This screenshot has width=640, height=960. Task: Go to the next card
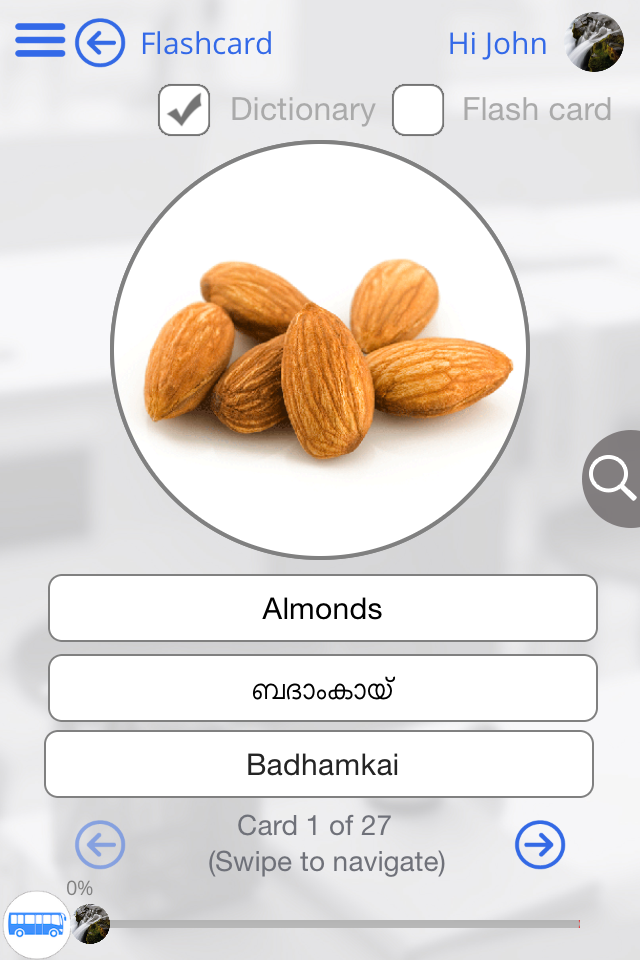pos(540,845)
